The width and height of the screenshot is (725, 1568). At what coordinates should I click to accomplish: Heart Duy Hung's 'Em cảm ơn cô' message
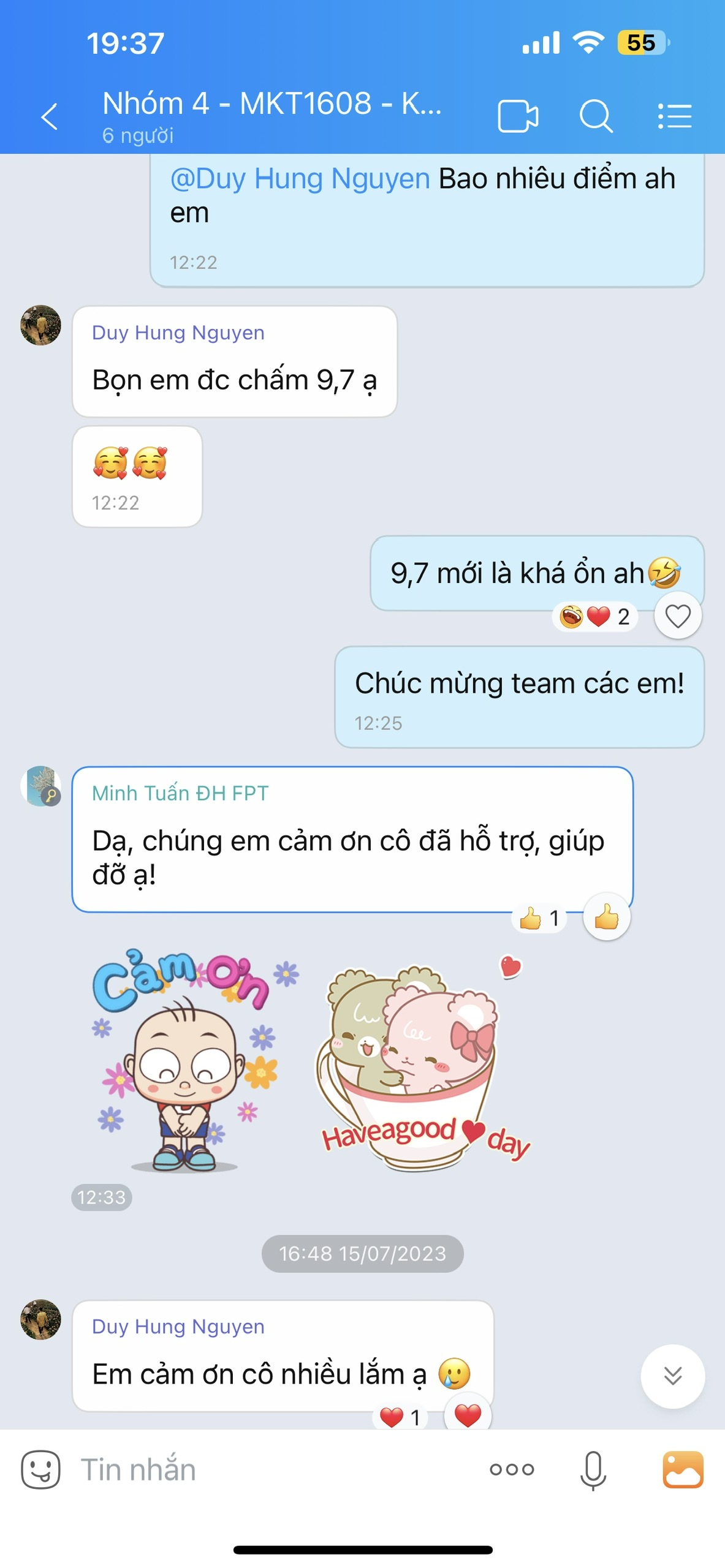[467, 1415]
